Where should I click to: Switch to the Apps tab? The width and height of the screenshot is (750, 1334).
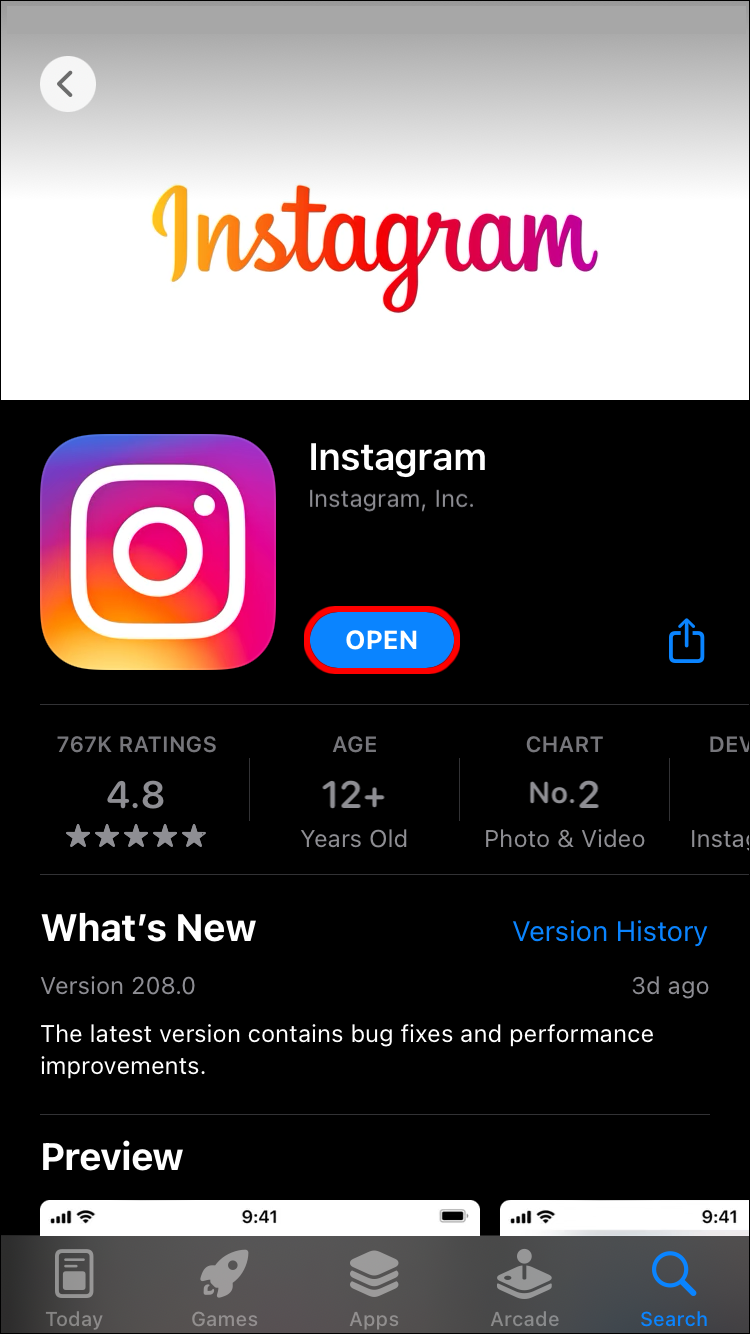pos(374,1287)
